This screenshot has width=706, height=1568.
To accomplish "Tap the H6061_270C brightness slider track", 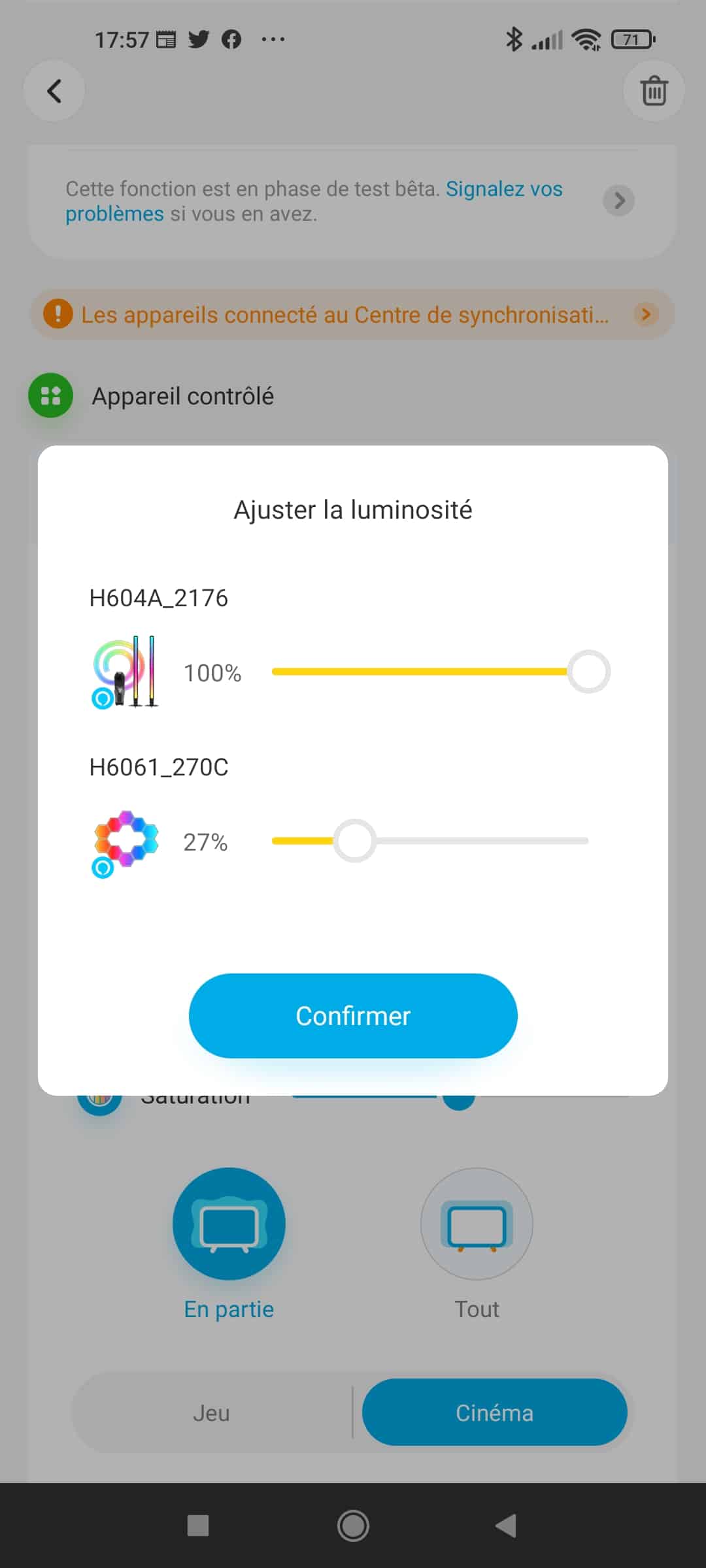I will 430,841.
